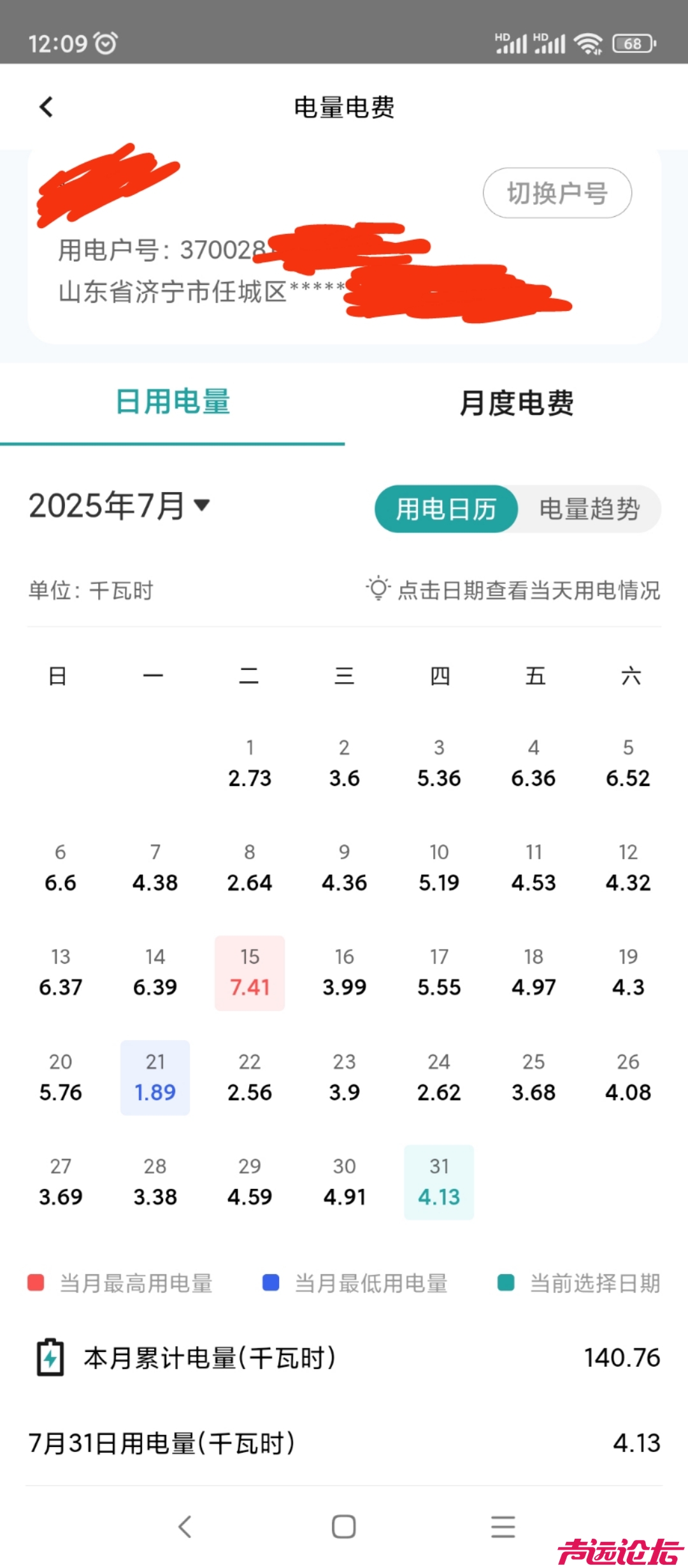Open recent apps from the navigation bar
Image resolution: width=688 pixels, height=1568 pixels.
[x=503, y=1527]
